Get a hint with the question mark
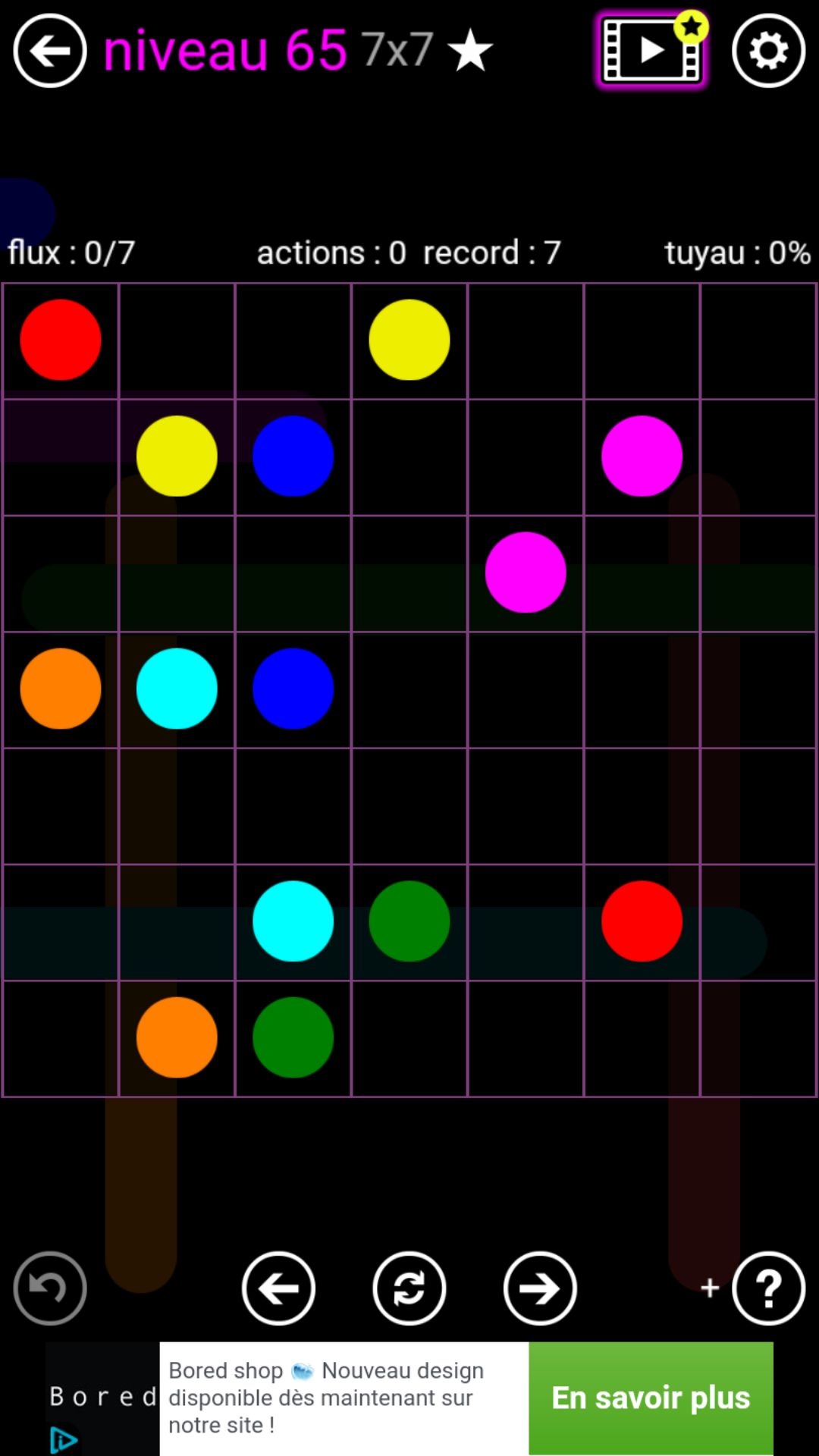Image resolution: width=819 pixels, height=1456 pixels. click(x=768, y=1288)
